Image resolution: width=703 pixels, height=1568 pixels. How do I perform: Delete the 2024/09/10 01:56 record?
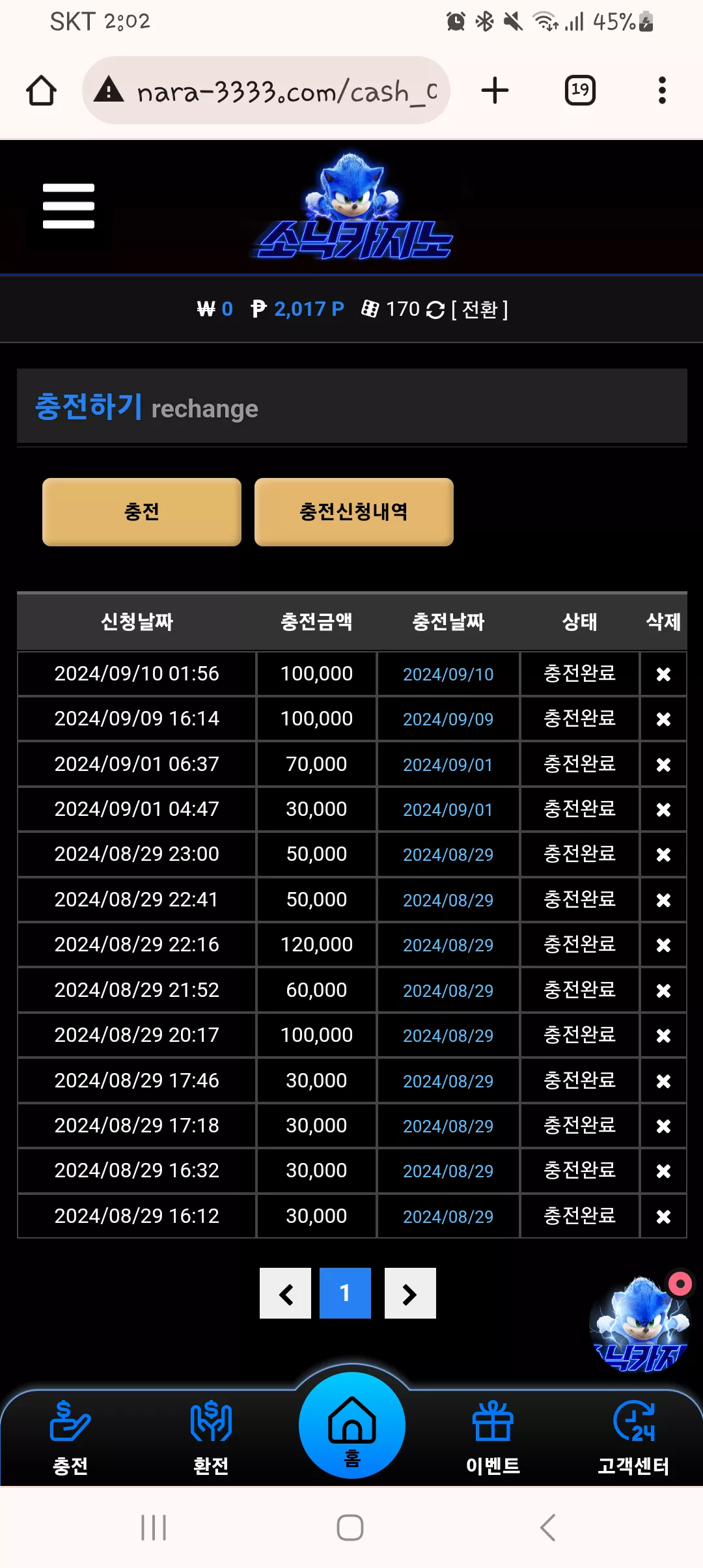[663, 674]
